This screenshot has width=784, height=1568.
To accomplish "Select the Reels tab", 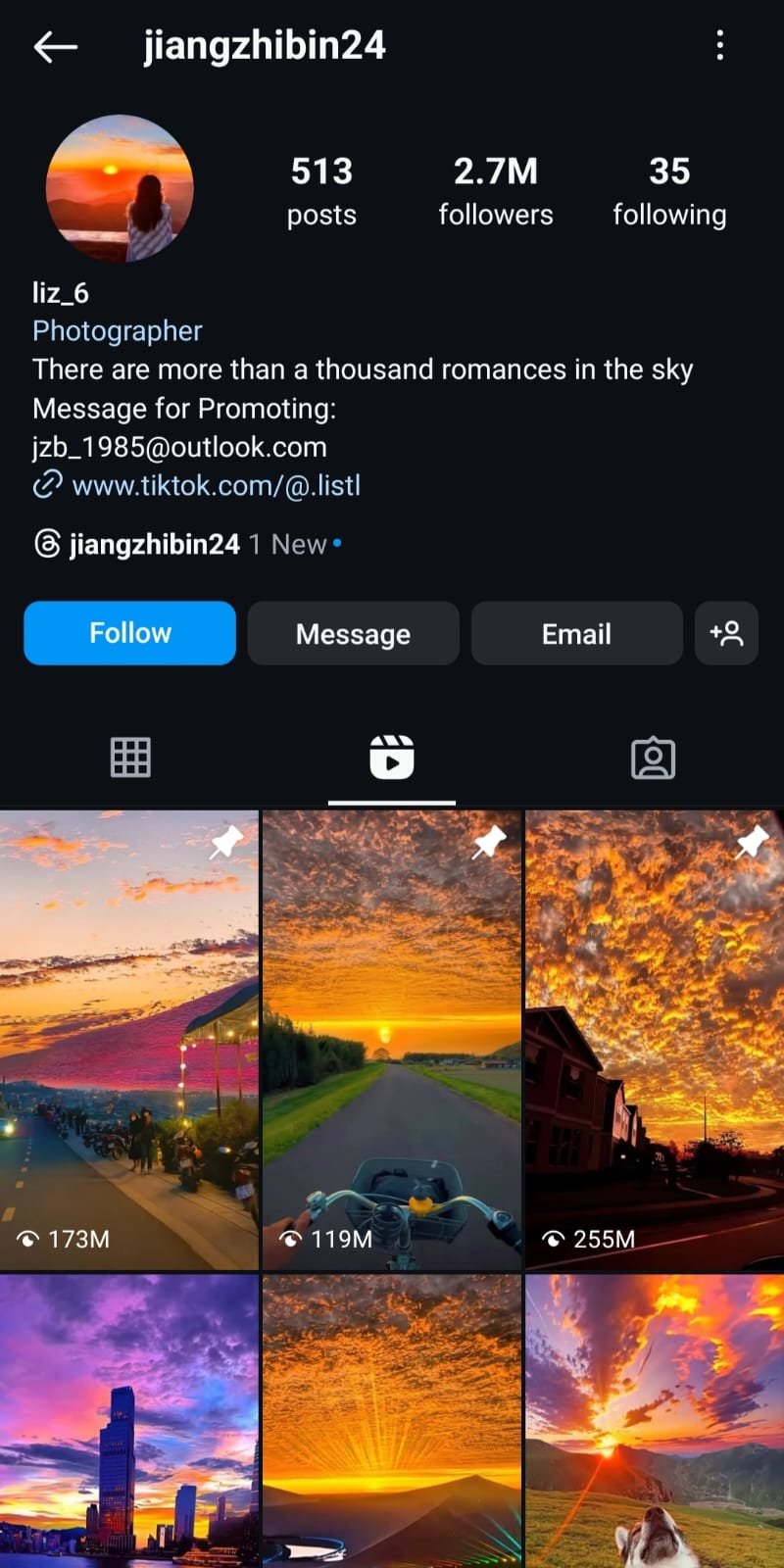I will (x=391, y=758).
